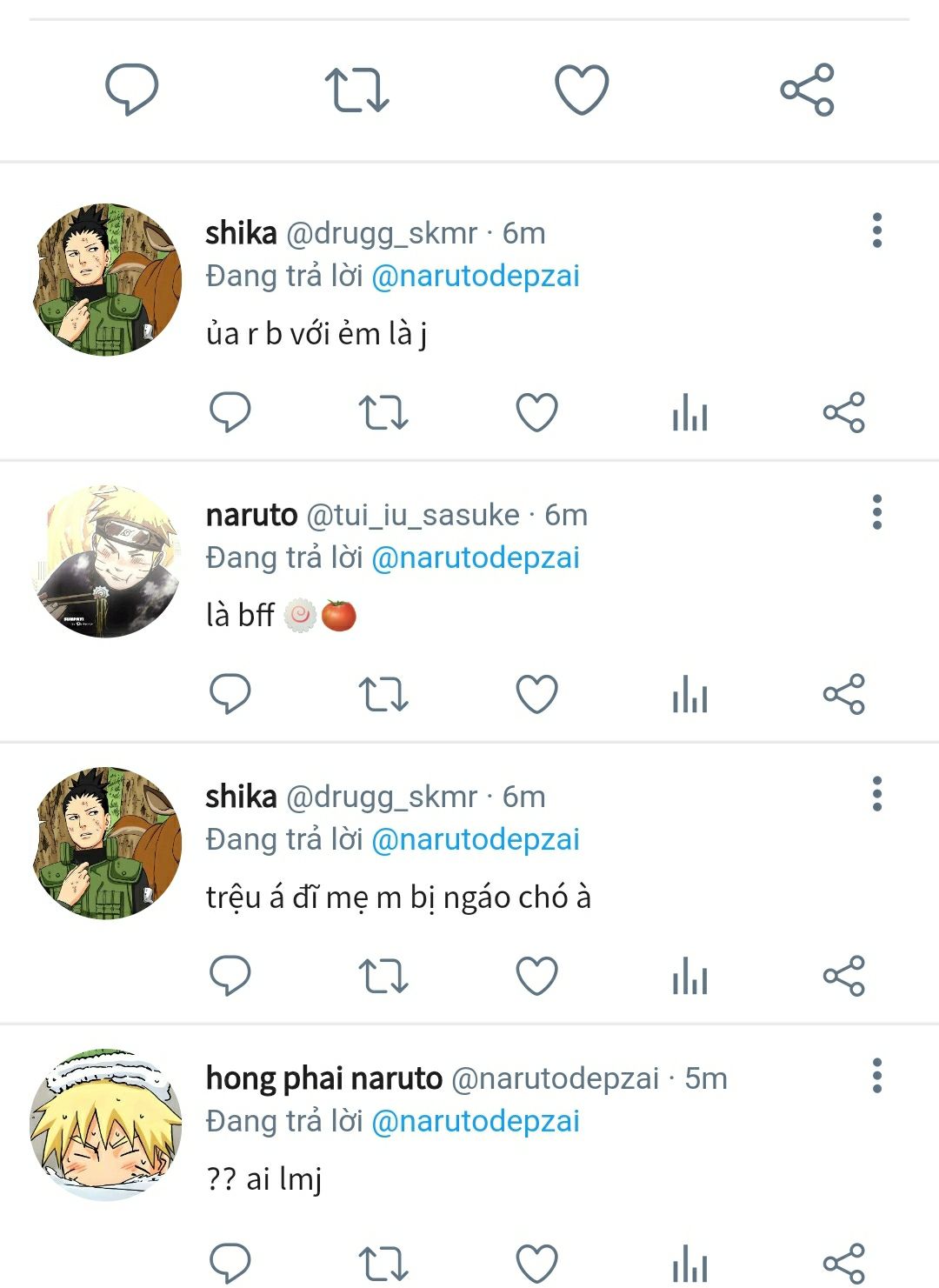Reply to shika's 'ủa r b với ẻm' tweet

230,412
